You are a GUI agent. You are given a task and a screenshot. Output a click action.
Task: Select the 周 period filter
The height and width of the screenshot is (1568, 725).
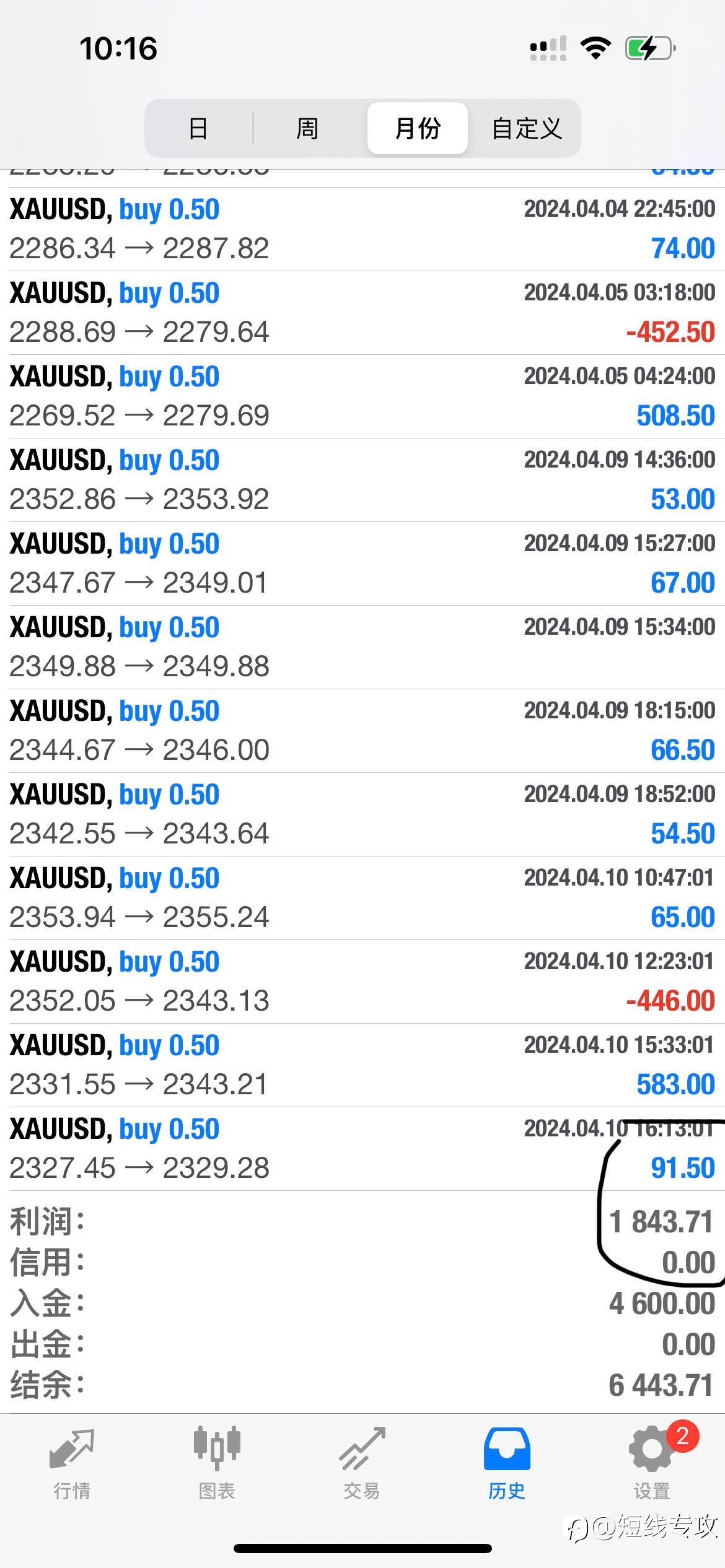(307, 128)
